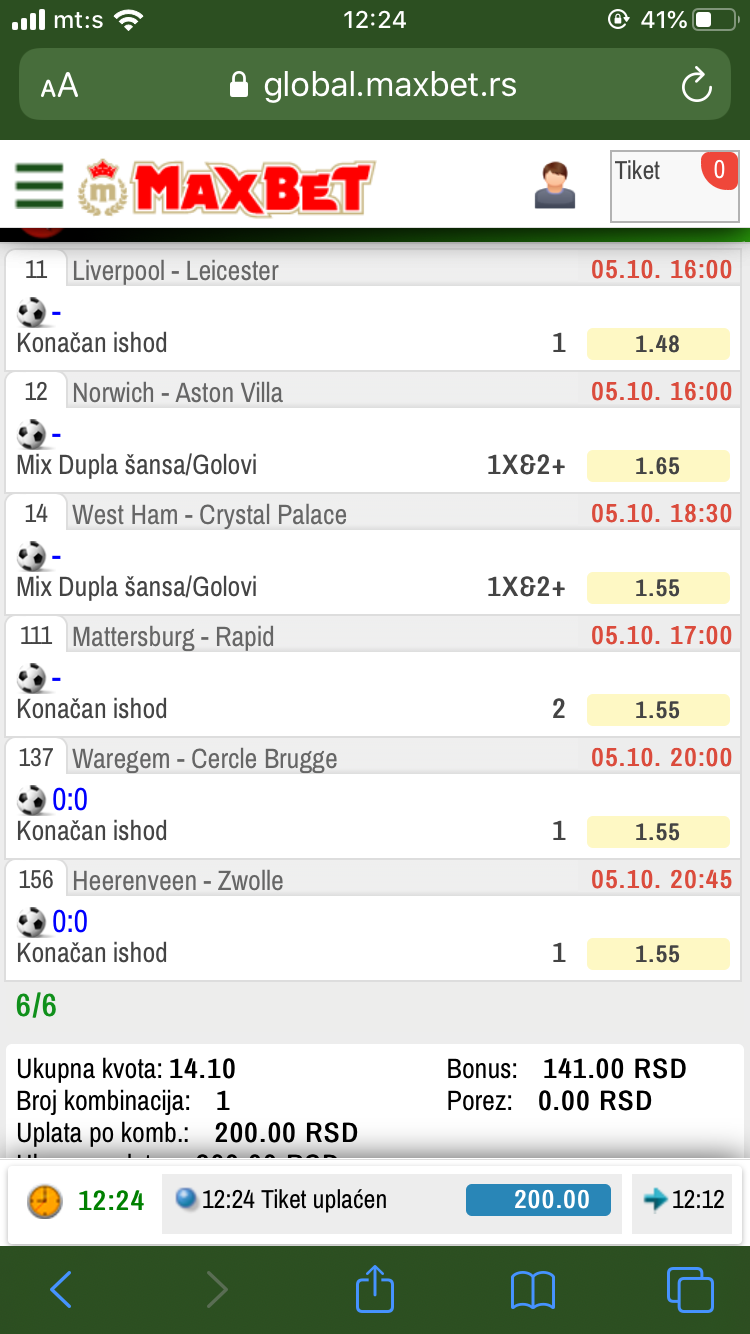
Task: Open the user account icon
Action: pos(555,185)
